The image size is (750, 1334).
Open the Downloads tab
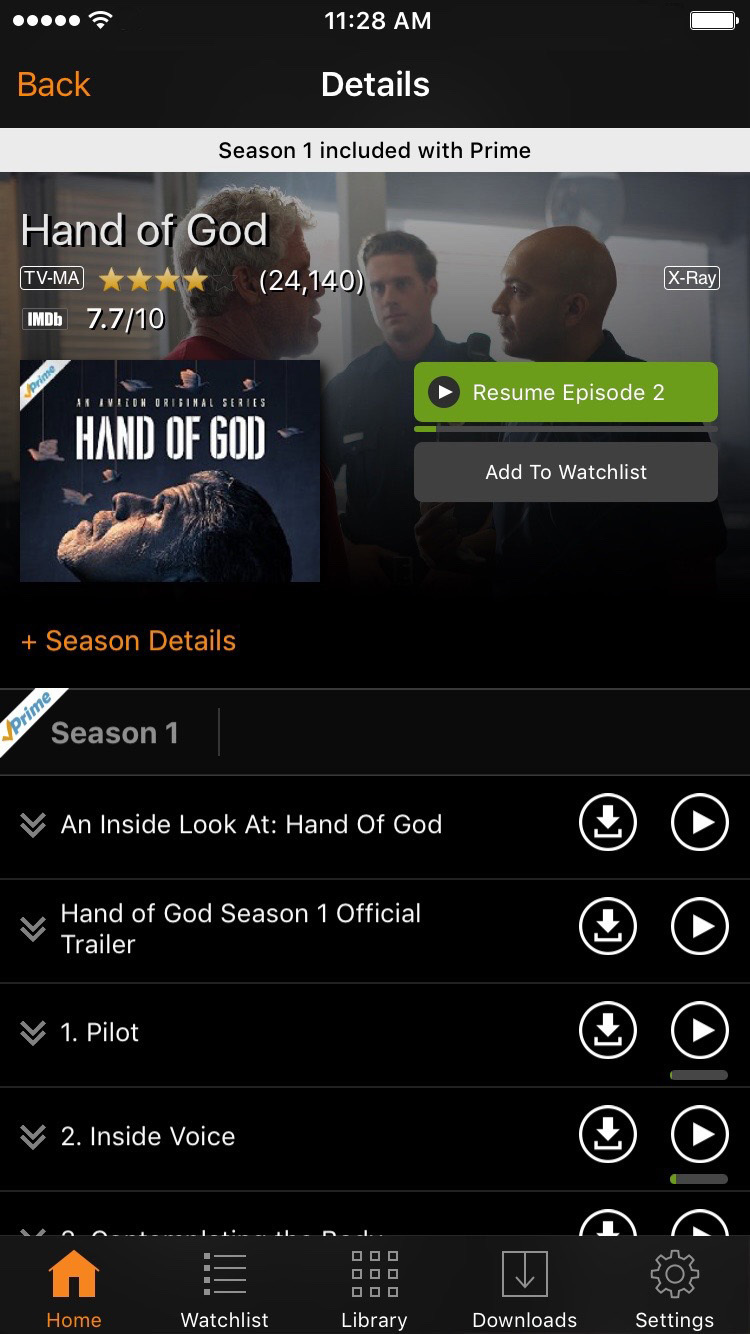(x=524, y=1289)
